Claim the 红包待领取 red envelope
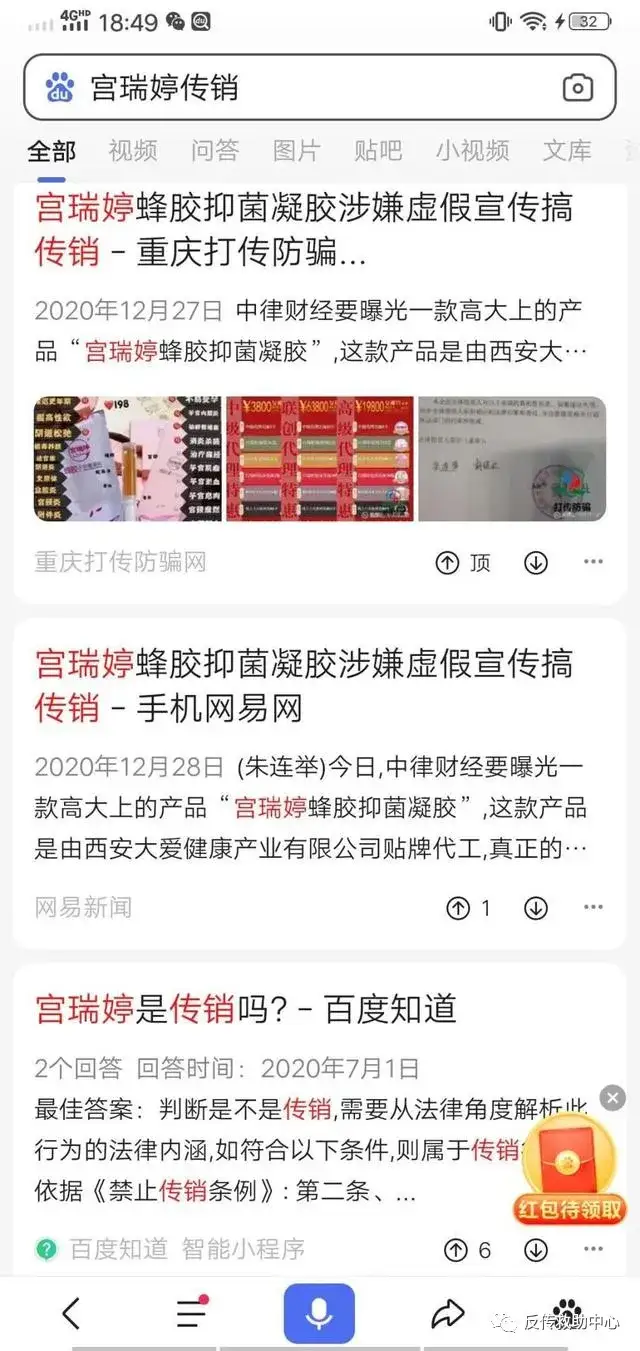The width and height of the screenshot is (640, 1351). pyautogui.click(x=570, y=1170)
